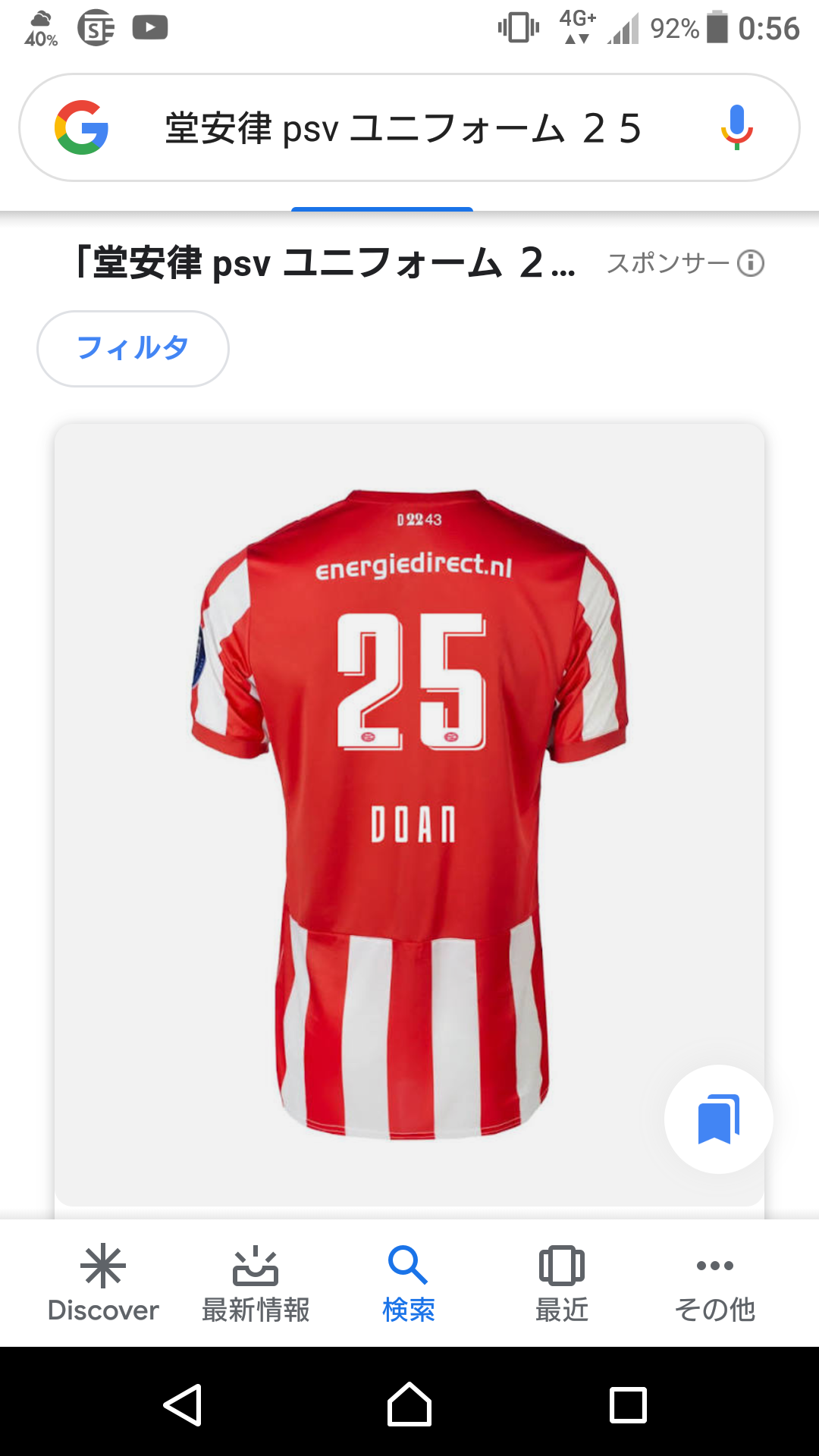Open the その他 more tab
Screen dimensions: 819x1456
[x=714, y=1283]
